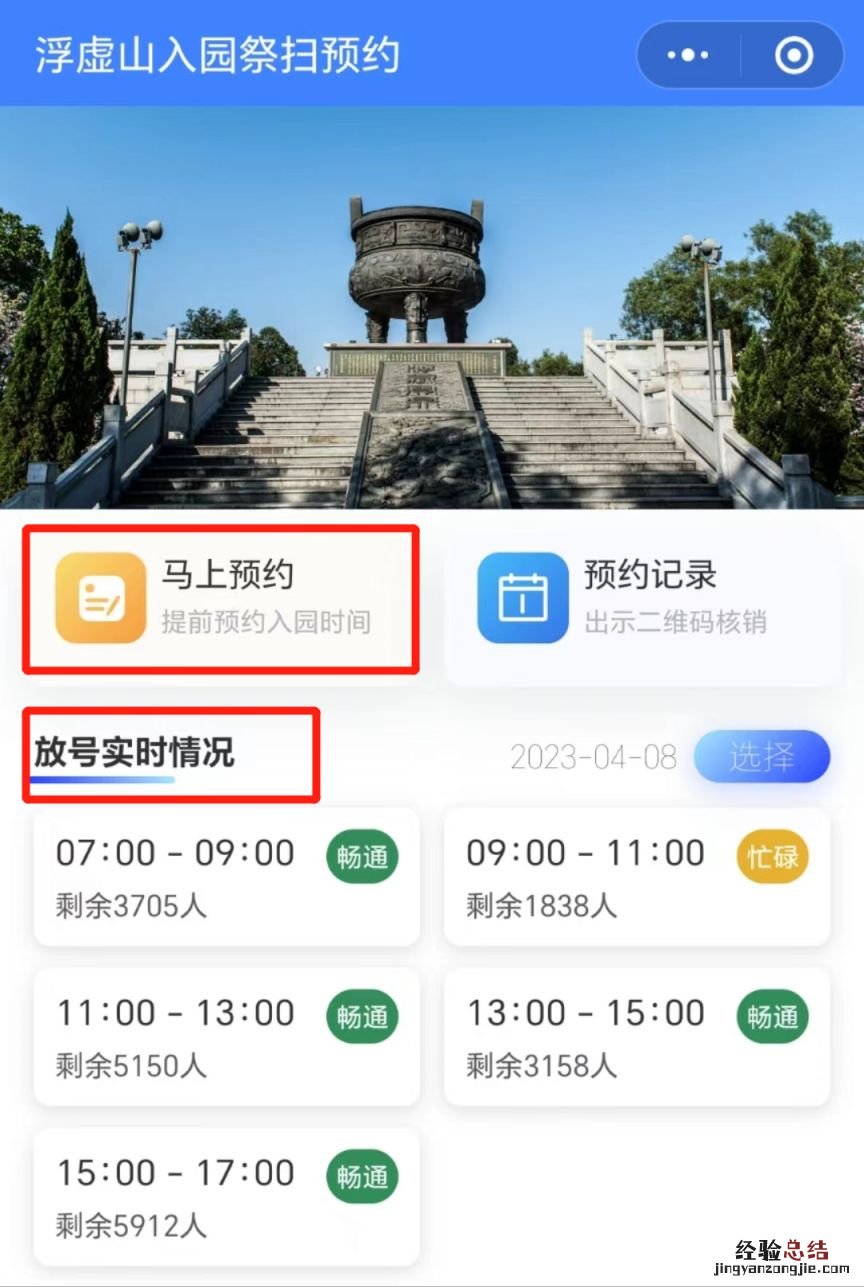Close the mini program via target icon
864x1287 pixels.
point(794,56)
